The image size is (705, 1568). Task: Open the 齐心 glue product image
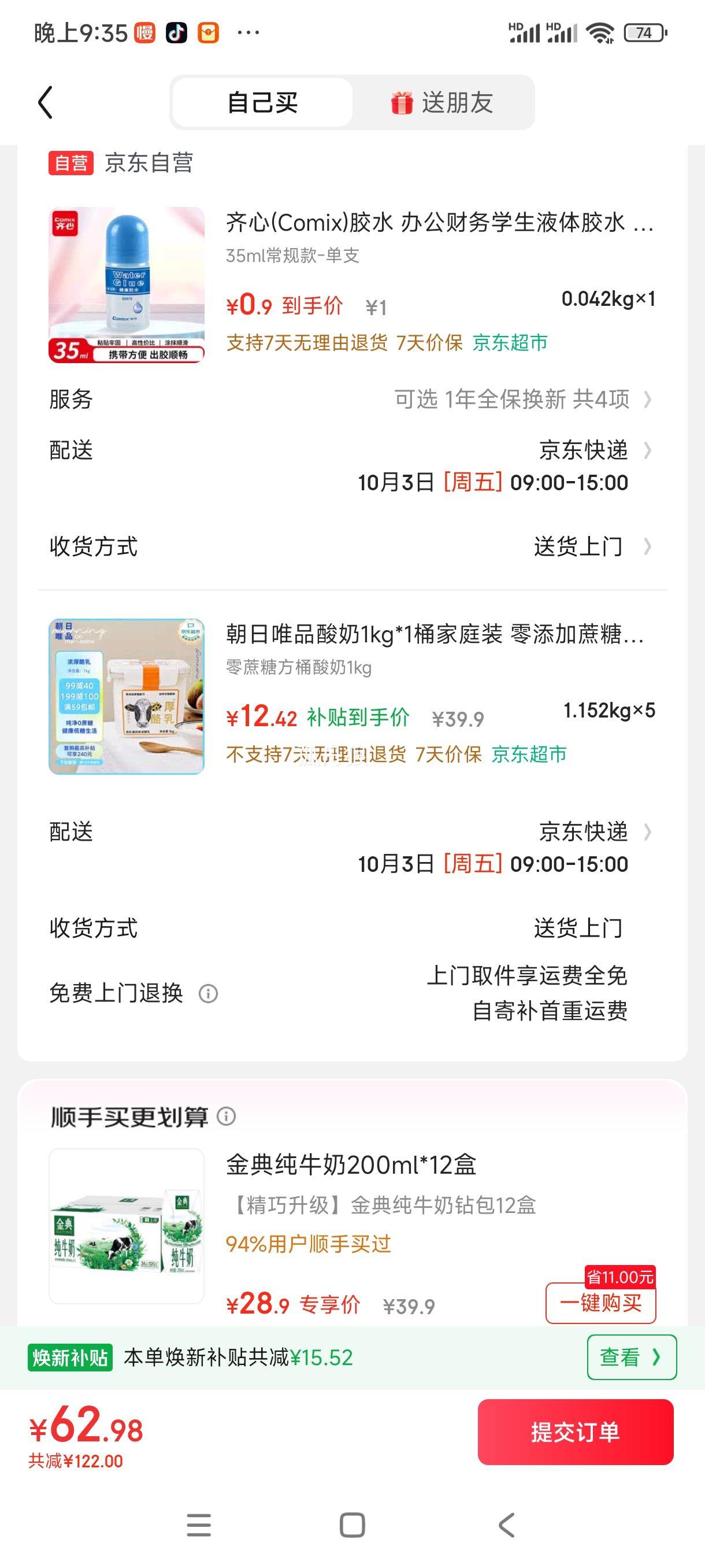point(127,285)
